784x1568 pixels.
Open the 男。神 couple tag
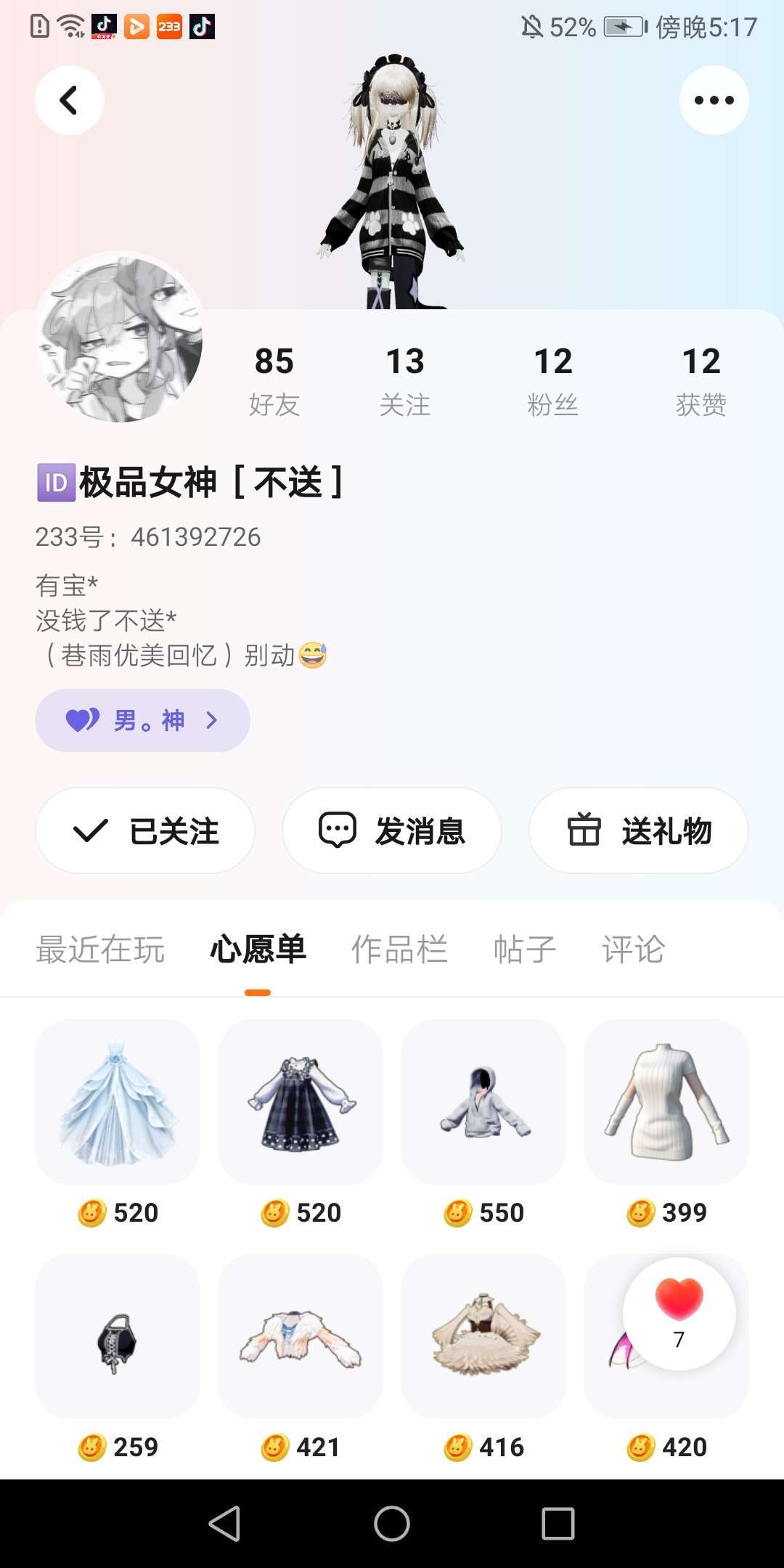(x=142, y=720)
